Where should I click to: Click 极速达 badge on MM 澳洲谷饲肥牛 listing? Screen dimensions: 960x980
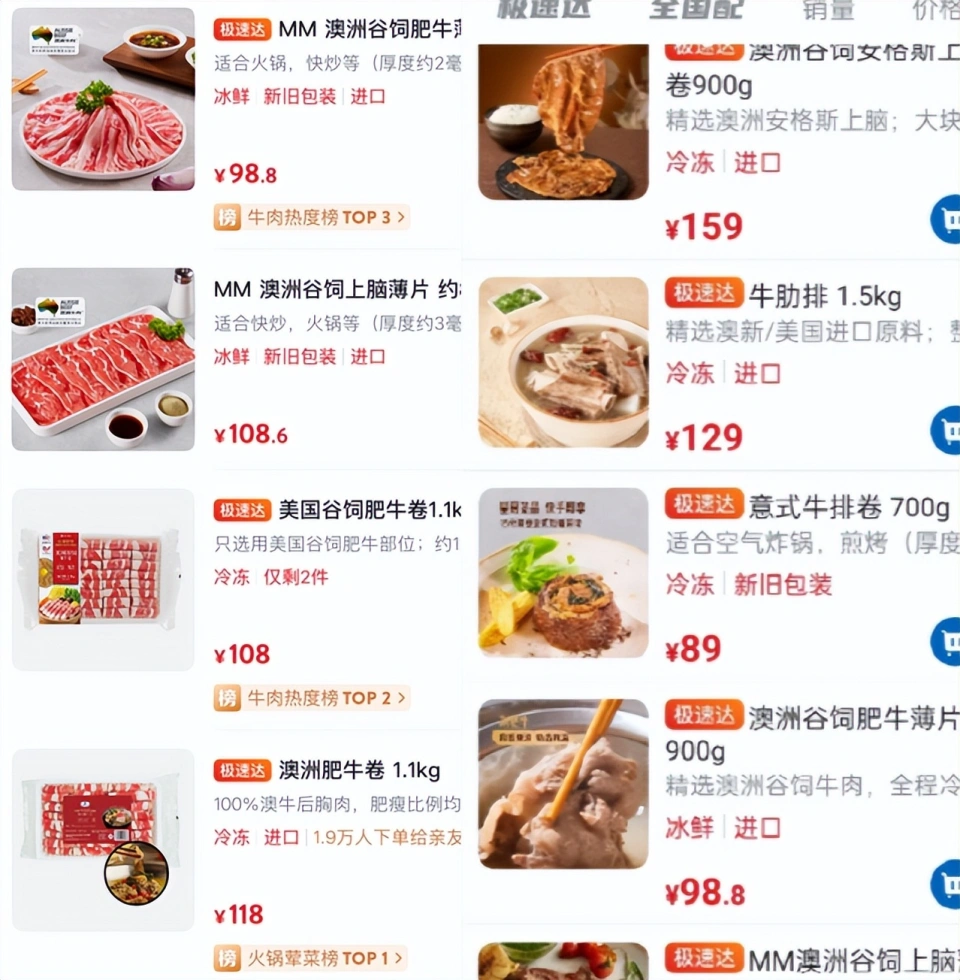(241, 30)
